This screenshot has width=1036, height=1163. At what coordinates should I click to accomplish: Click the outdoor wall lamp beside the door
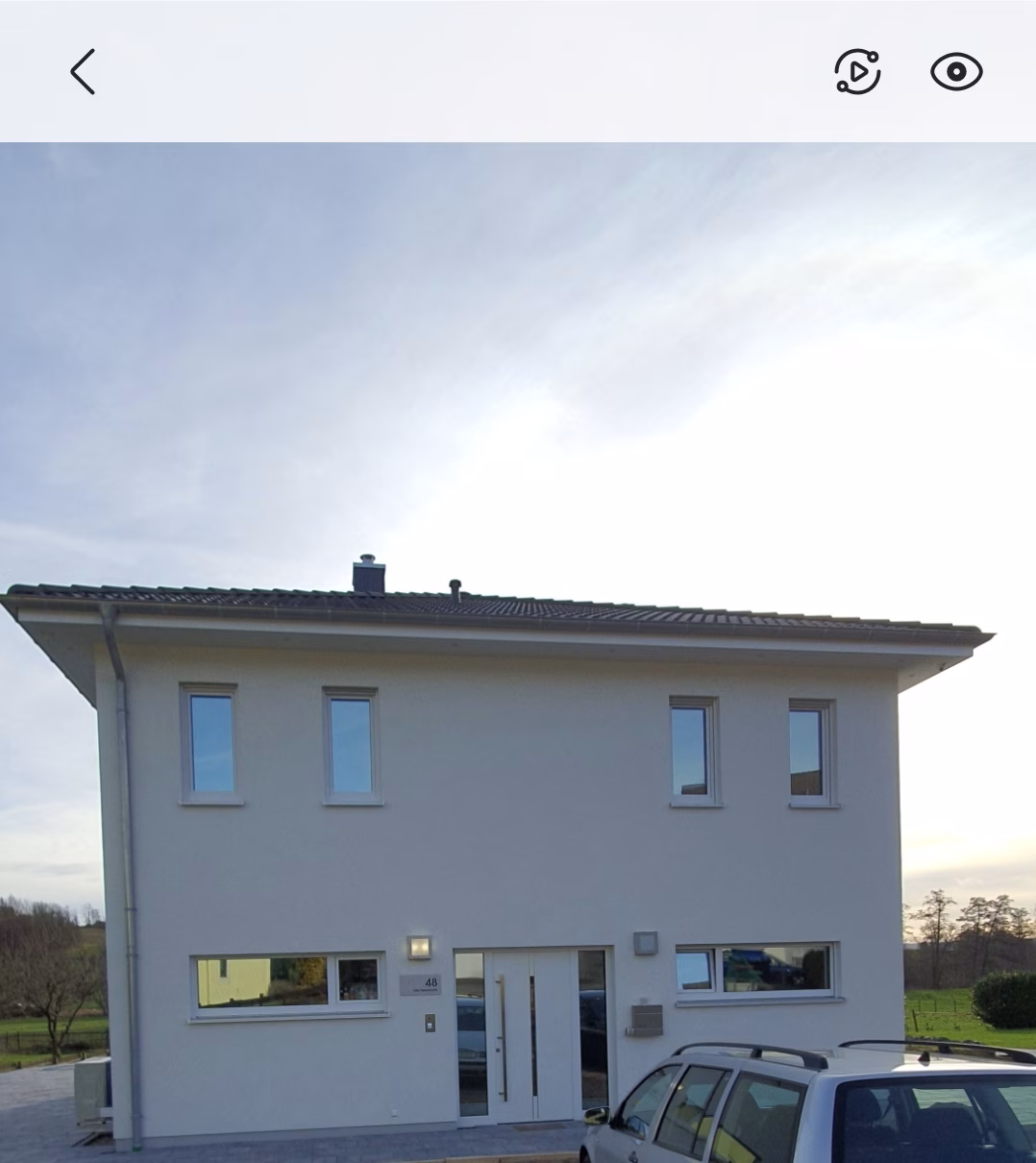click(420, 946)
